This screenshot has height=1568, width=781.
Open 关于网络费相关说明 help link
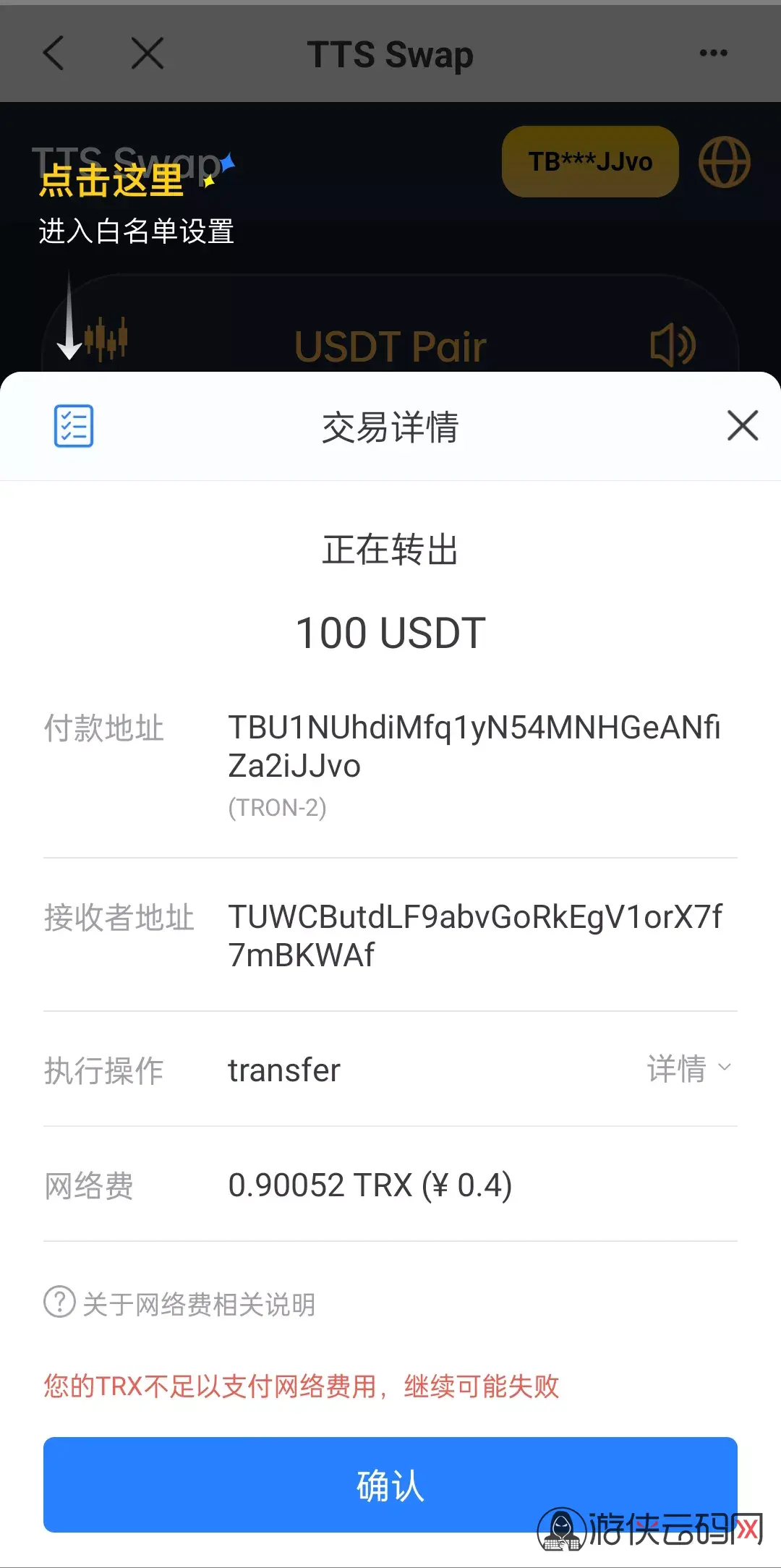click(x=180, y=1303)
